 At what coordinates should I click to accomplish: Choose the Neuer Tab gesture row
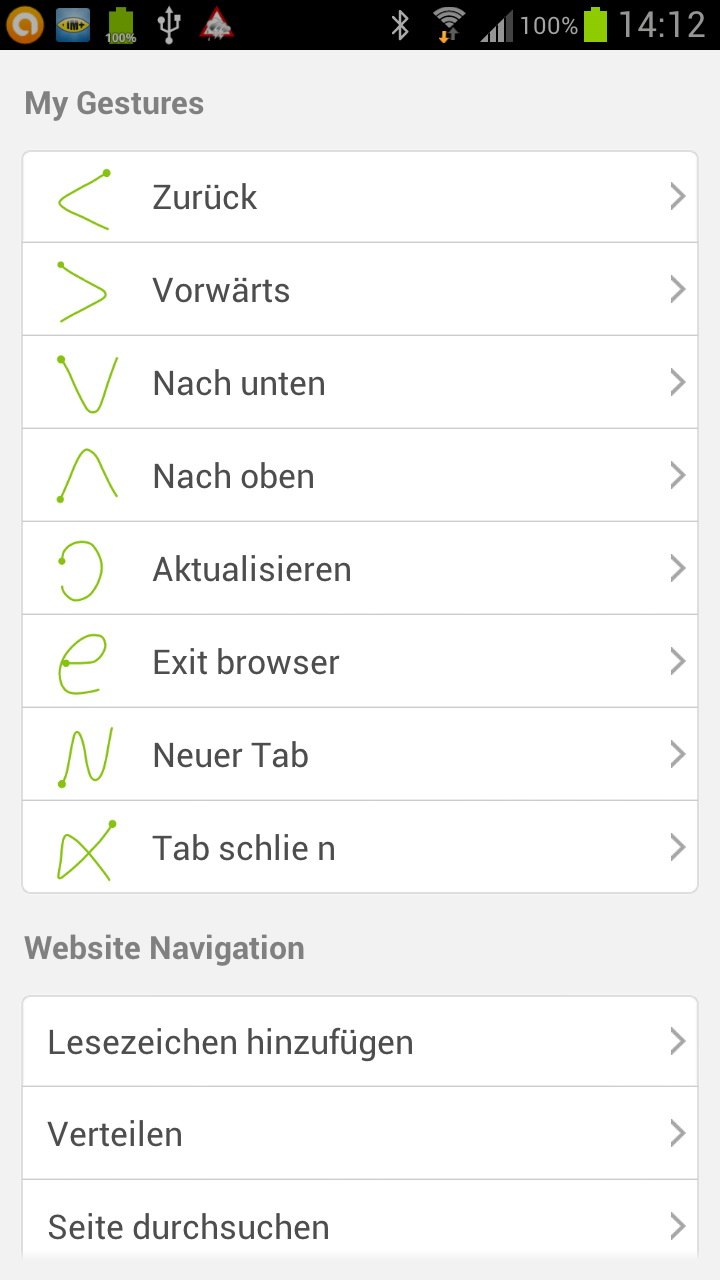point(360,754)
